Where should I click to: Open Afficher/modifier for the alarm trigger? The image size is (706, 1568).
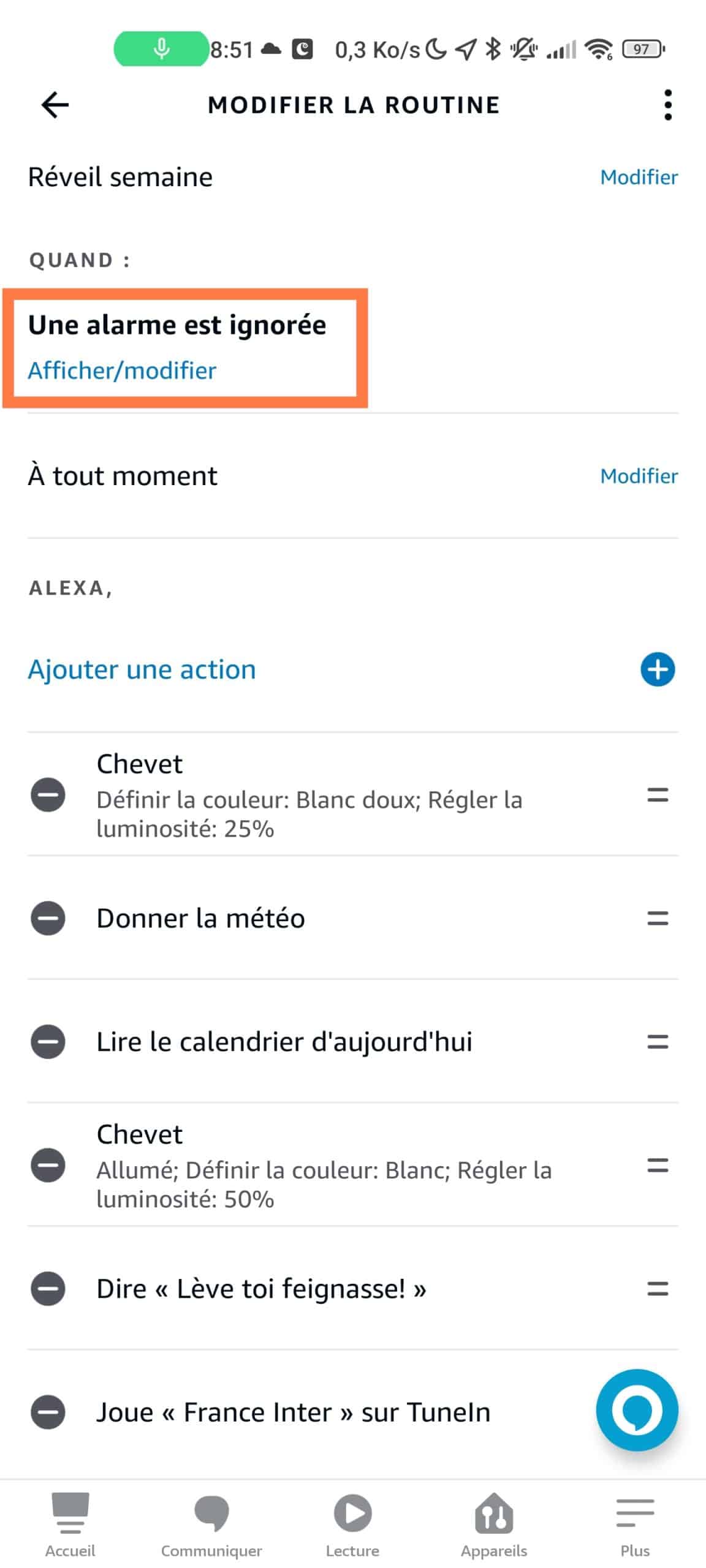(x=122, y=371)
